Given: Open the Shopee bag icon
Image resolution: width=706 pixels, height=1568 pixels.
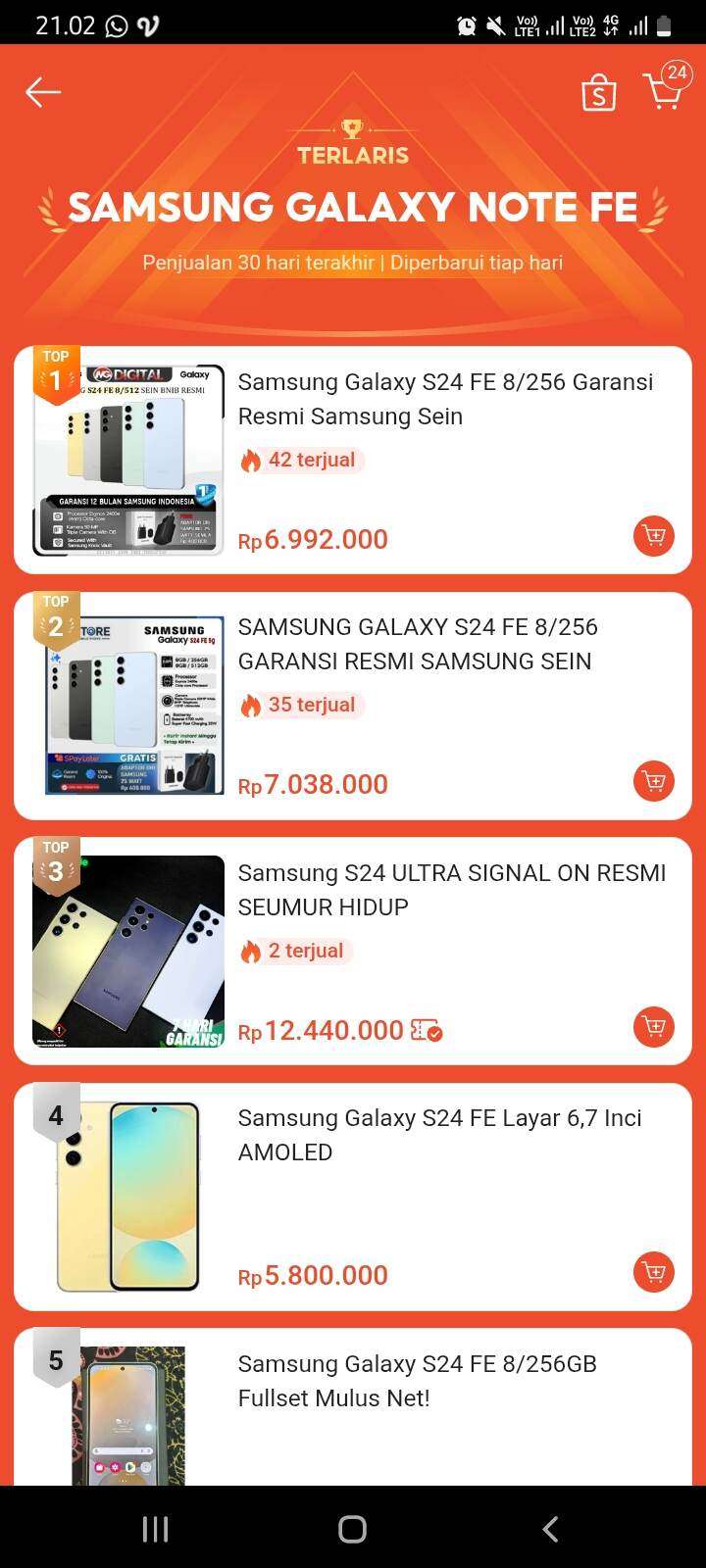Looking at the screenshot, I should point(598,93).
